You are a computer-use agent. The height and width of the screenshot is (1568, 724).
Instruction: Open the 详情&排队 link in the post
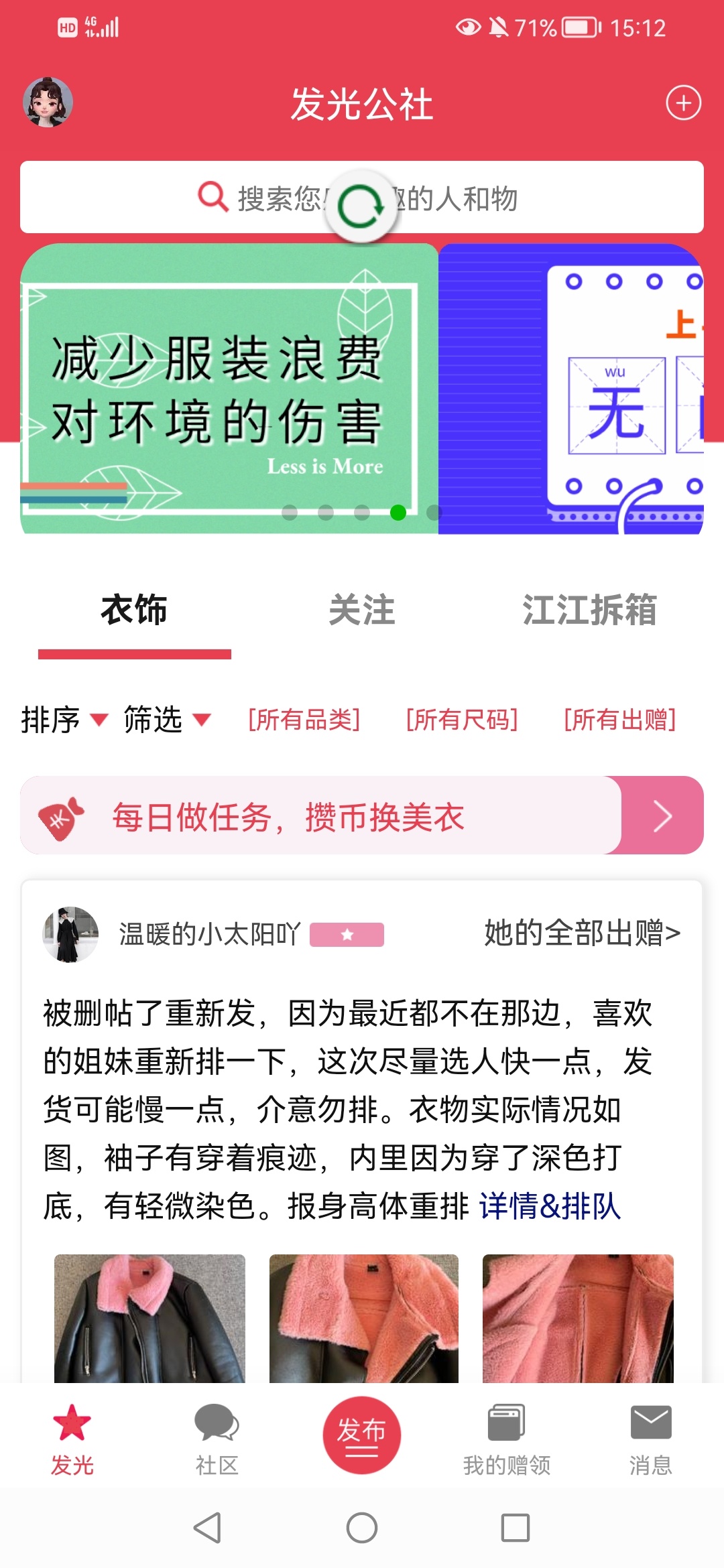click(550, 1206)
